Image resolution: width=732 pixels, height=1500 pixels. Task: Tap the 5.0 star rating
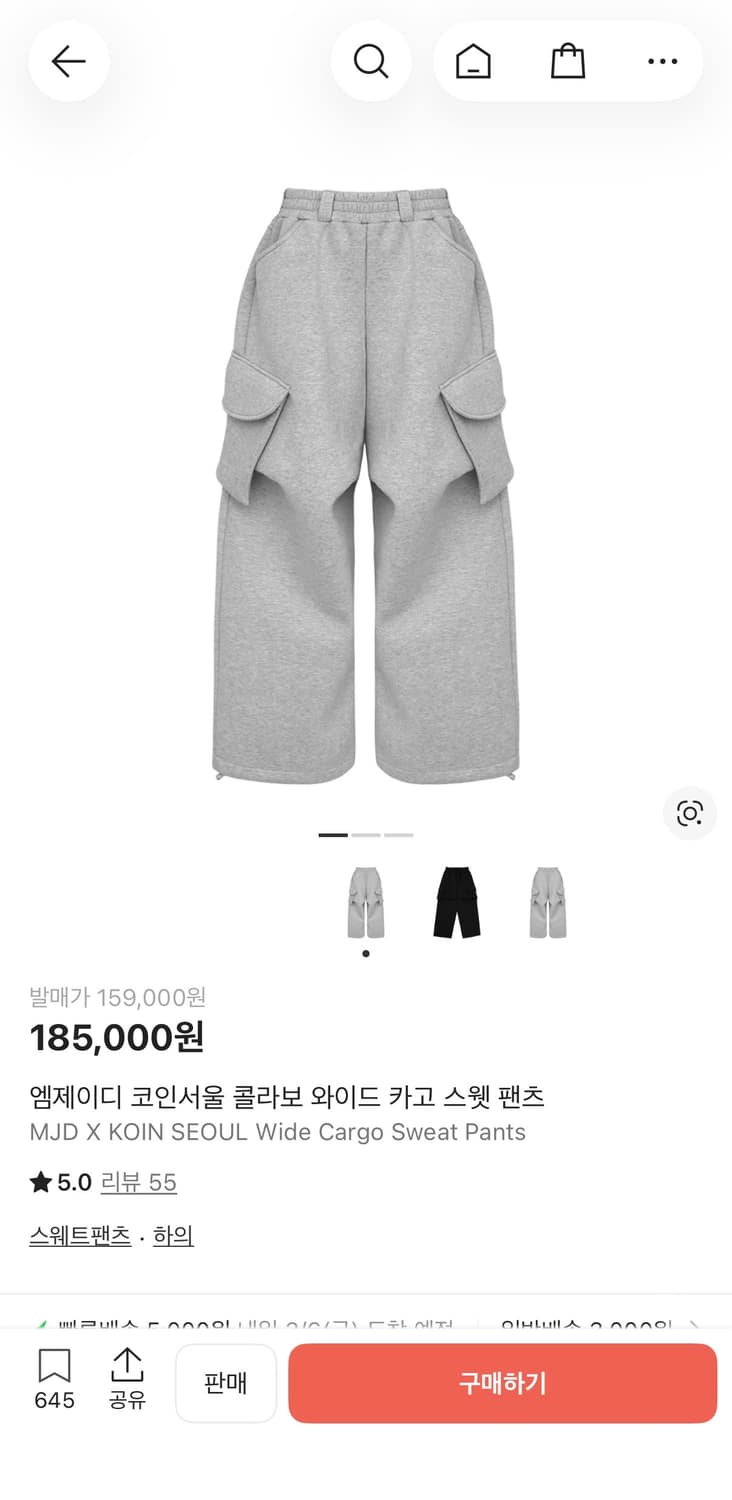61,1181
